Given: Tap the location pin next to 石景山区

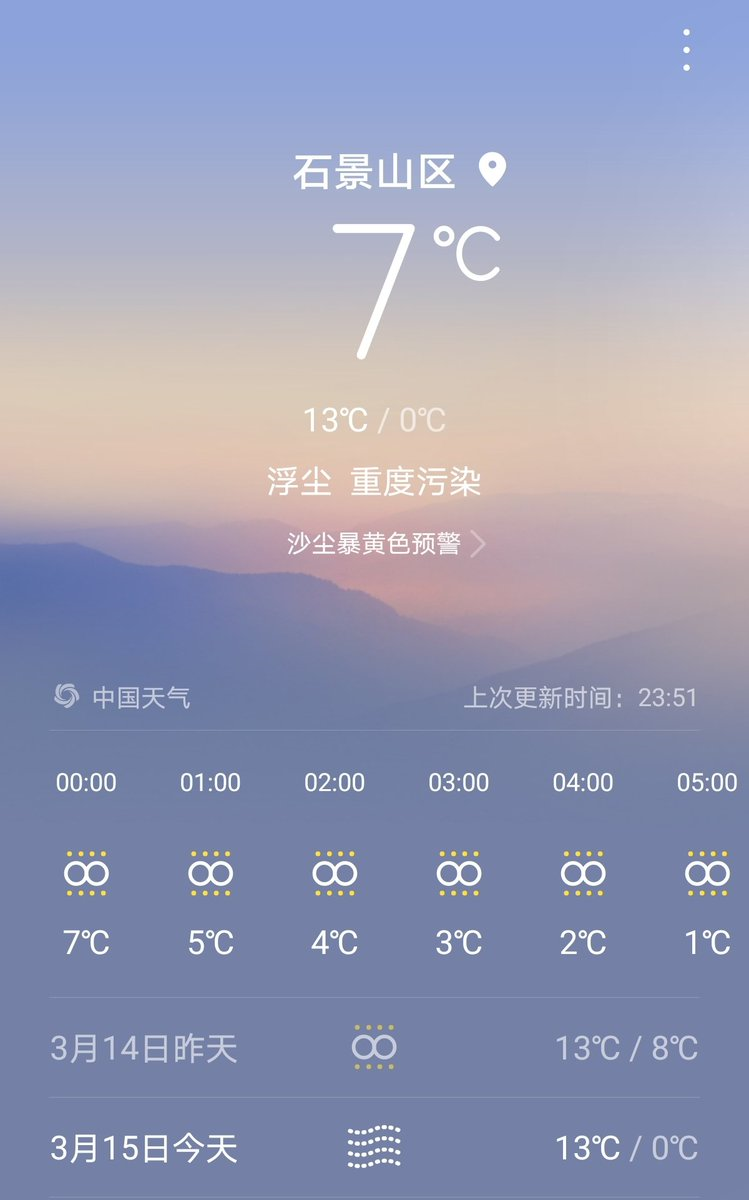Looking at the screenshot, I should point(491,170).
